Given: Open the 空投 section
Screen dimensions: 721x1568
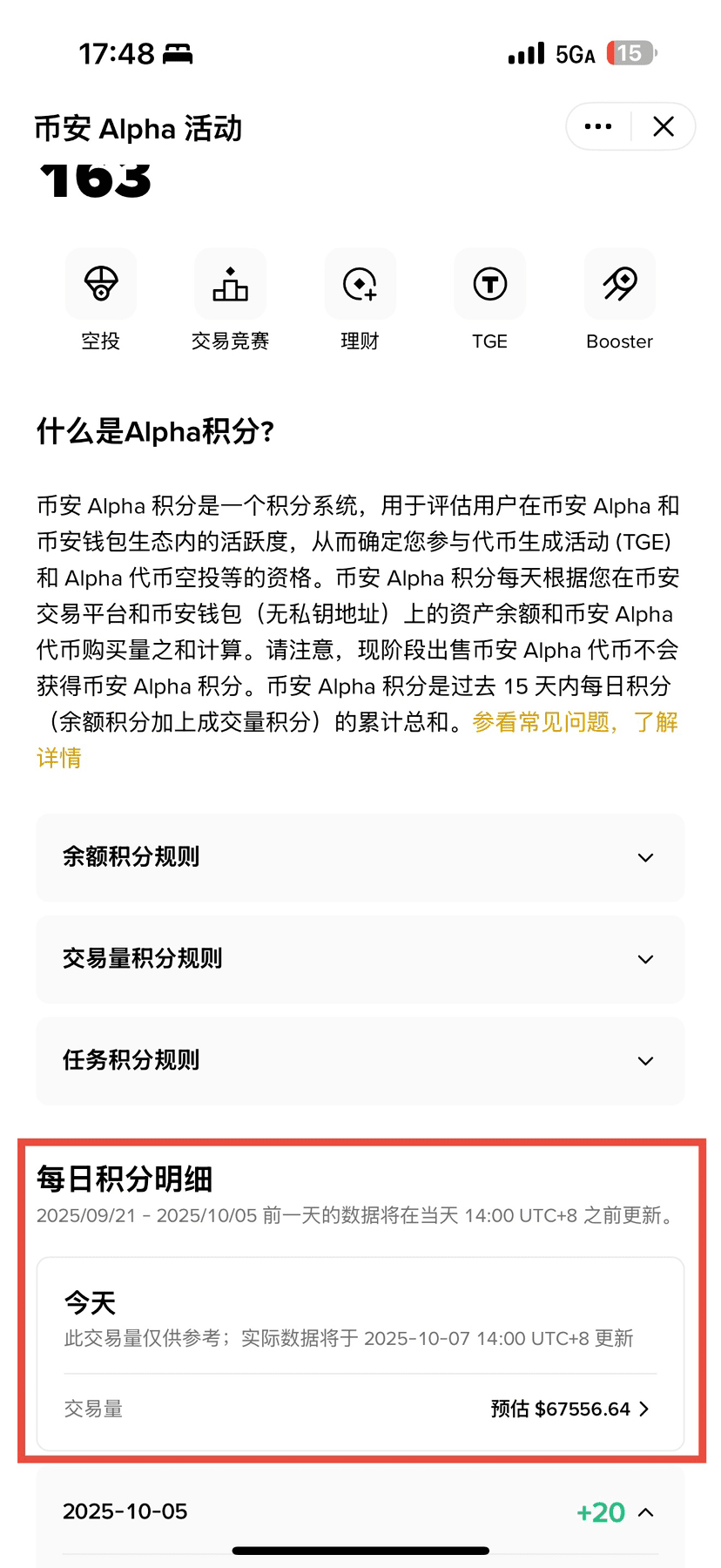Looking at the screenshot, I should (x=101, y=285).
